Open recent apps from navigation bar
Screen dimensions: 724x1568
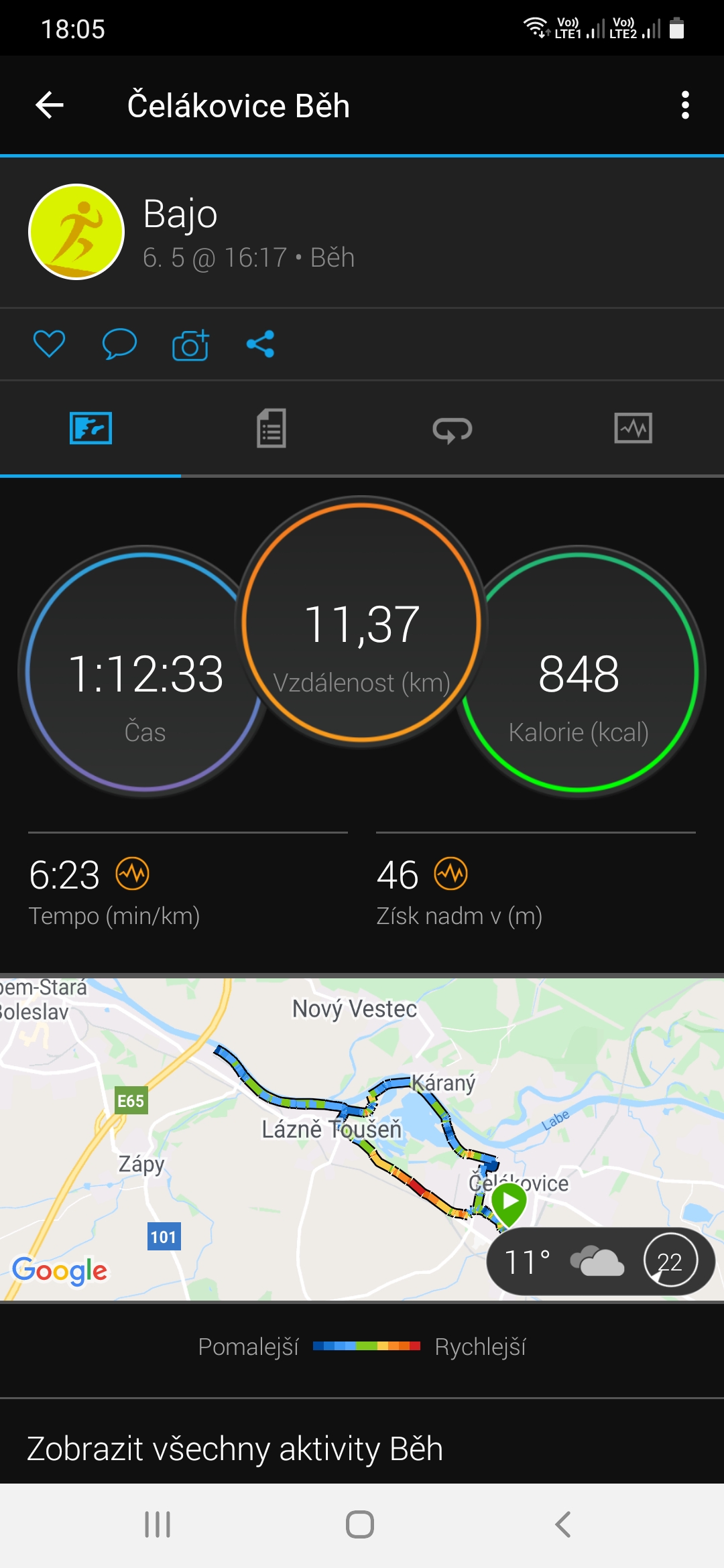158,1524
